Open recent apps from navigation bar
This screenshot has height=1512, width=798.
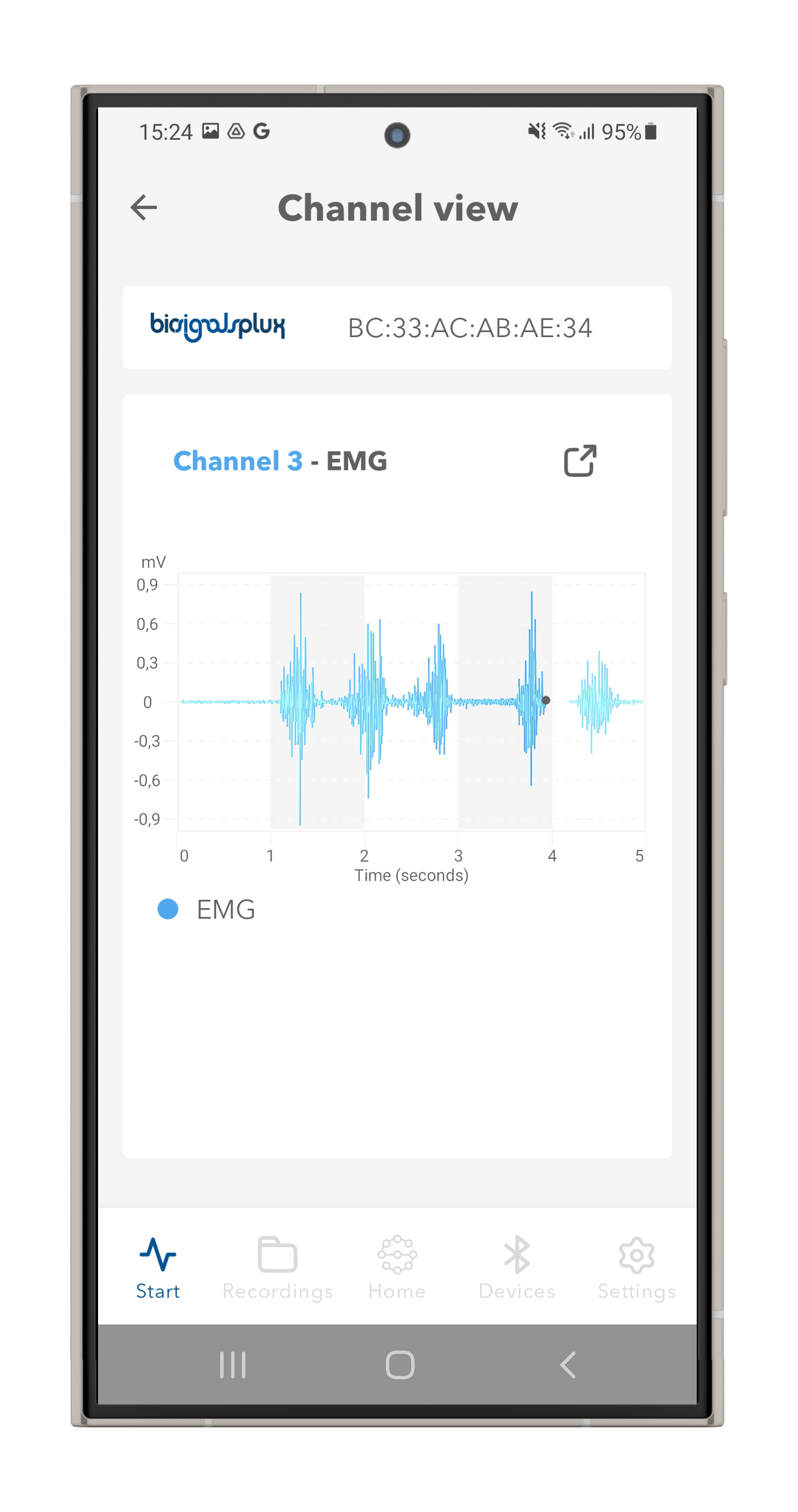[x=233, y=1365]
